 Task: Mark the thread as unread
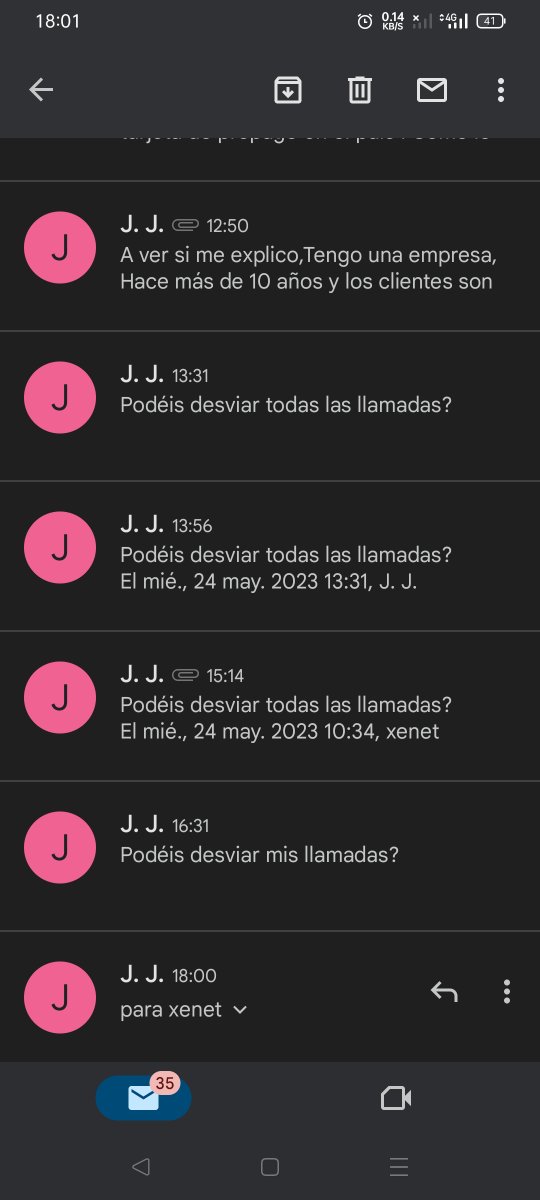[432, 90]
